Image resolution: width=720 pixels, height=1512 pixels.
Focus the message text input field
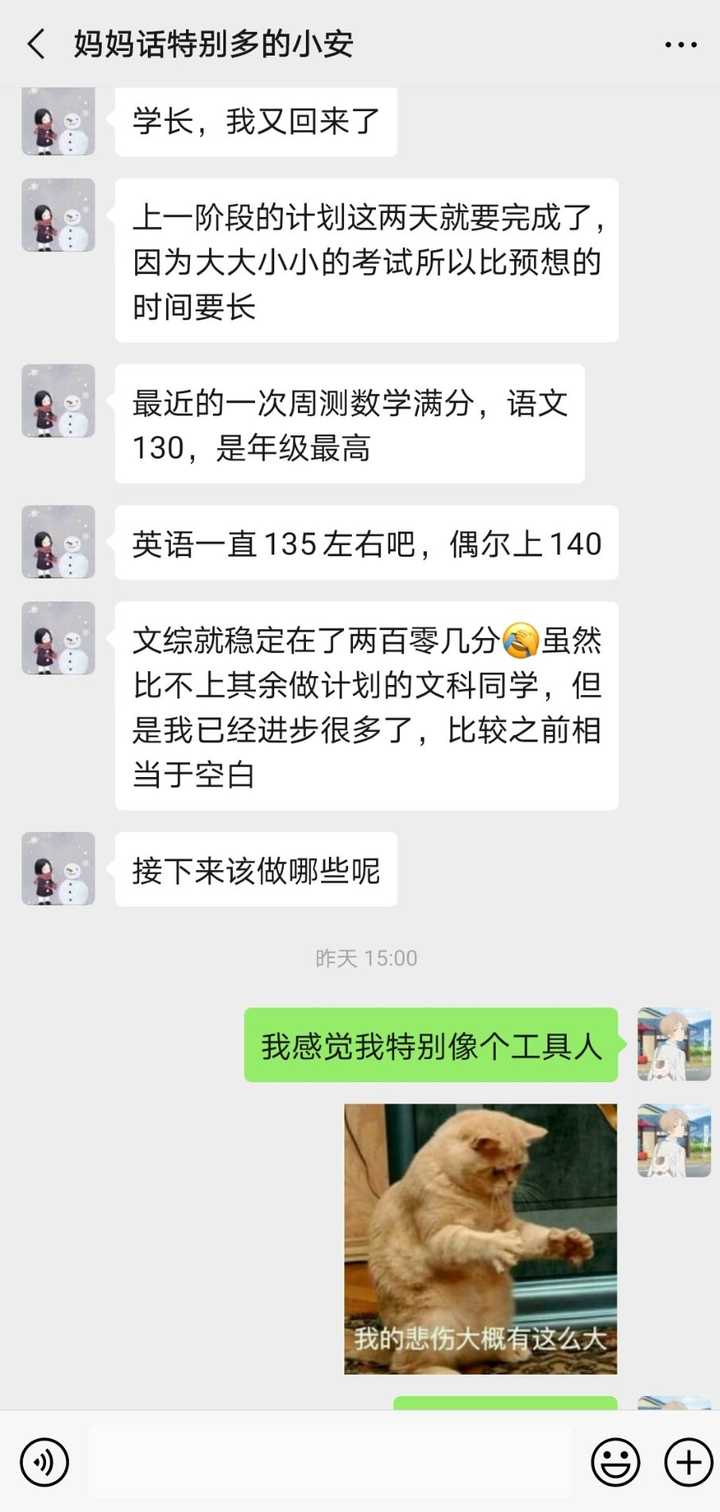click(x=330, y=1463)
